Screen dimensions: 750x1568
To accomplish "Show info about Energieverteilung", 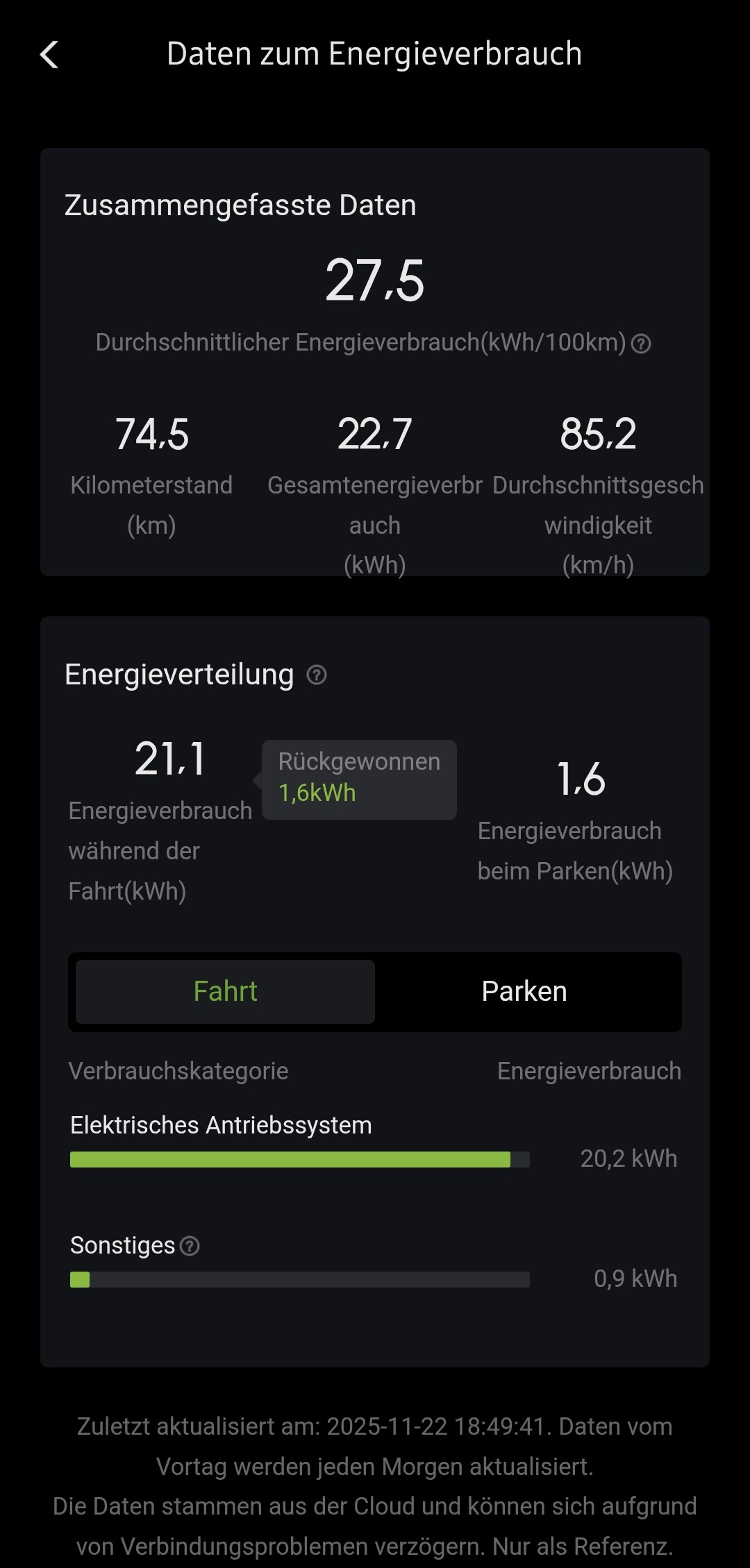I will click(317, 675).
